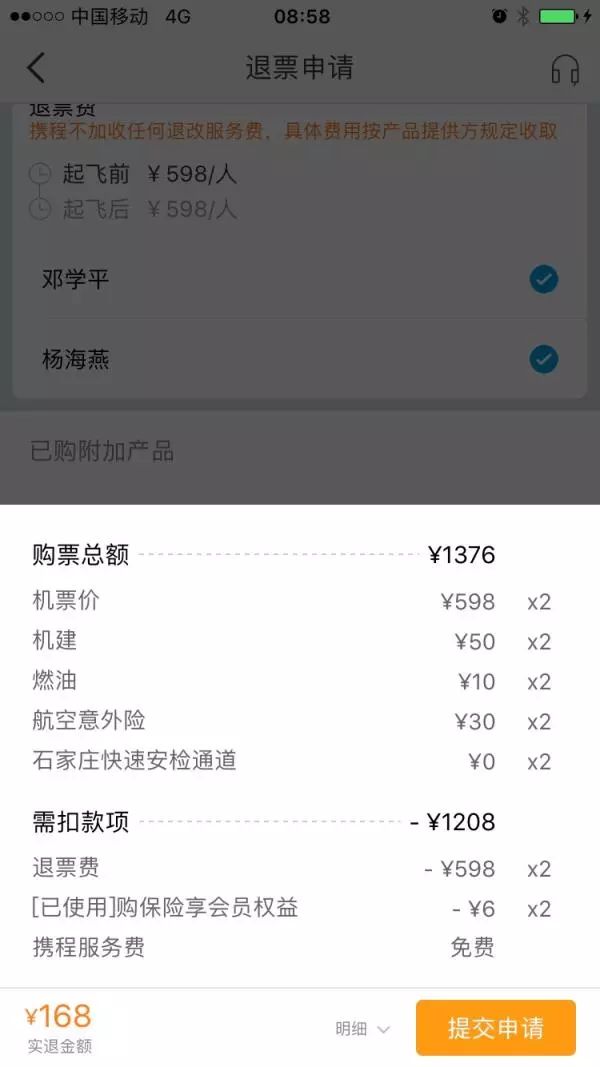This screenshot has width=600, height=1067.
Task: Uncheck passenger 邓学平
Action: point(543,279)
